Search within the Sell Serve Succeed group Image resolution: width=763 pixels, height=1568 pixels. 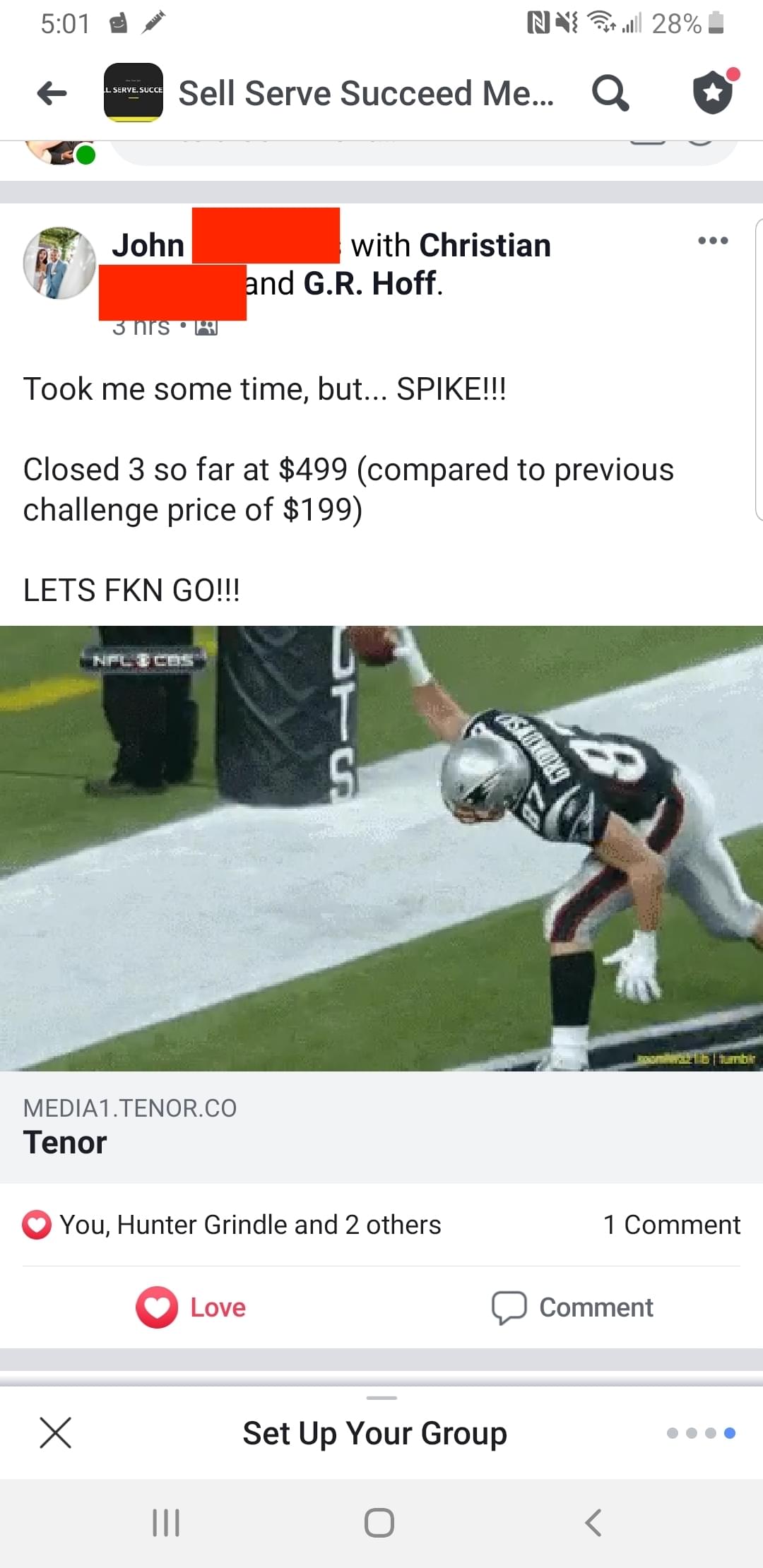[610, 93]
